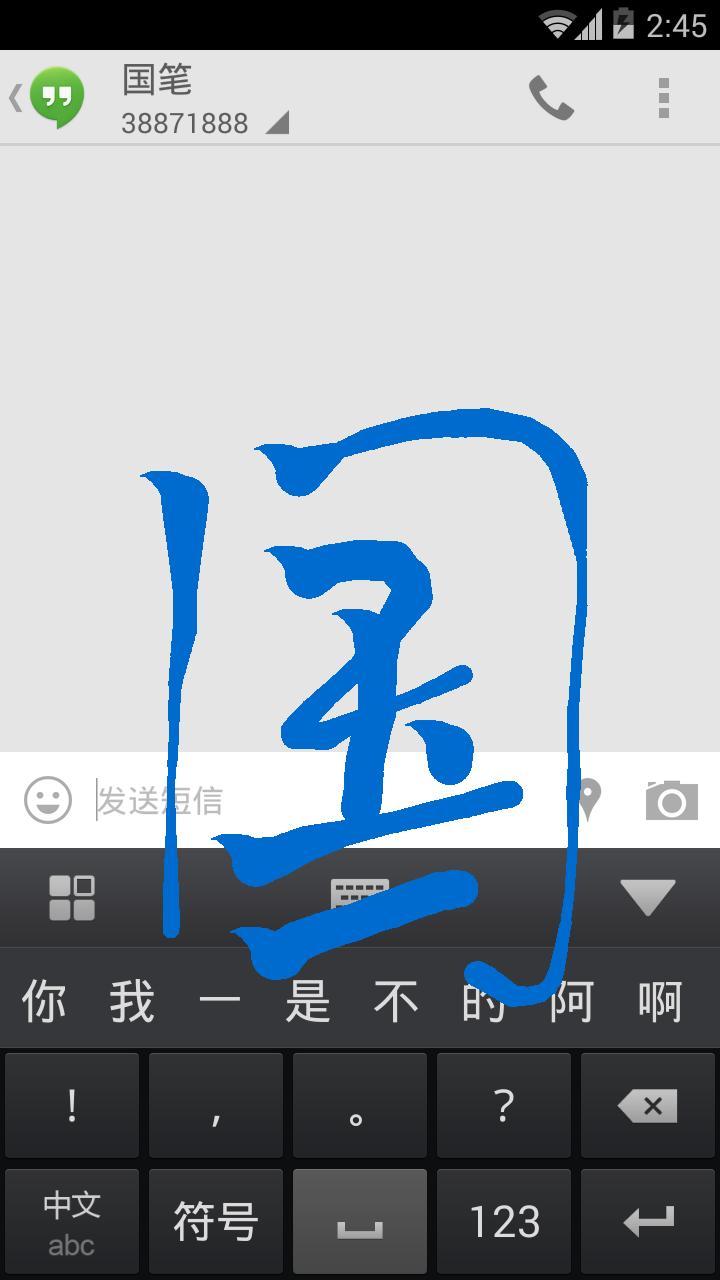Viewport: 720px width, 1280px height.
Task: Collapse the keyboard with the down arrow
Action: pos(647,898)
